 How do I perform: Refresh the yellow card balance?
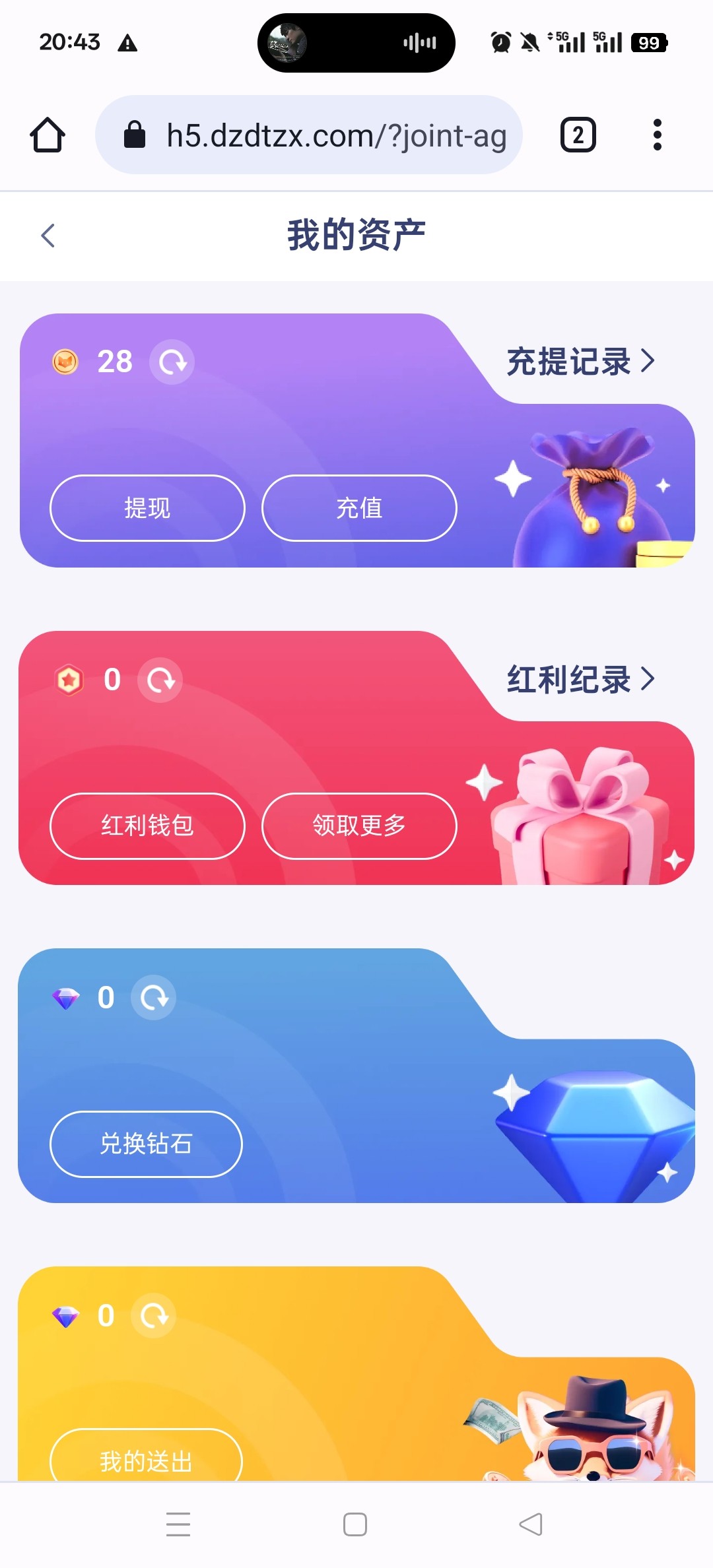click(x=153, y=1316)
